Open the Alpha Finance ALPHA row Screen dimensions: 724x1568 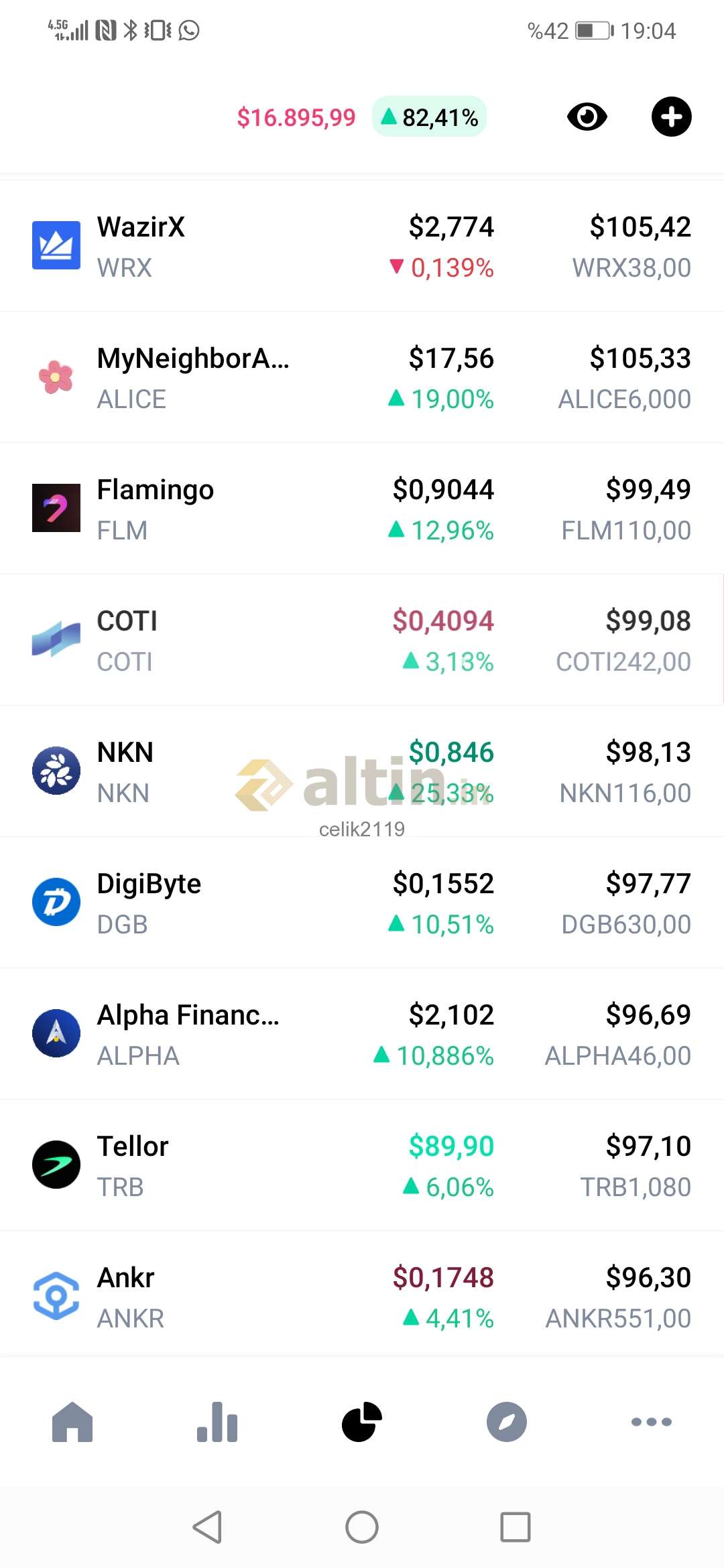coord(362,1034)
